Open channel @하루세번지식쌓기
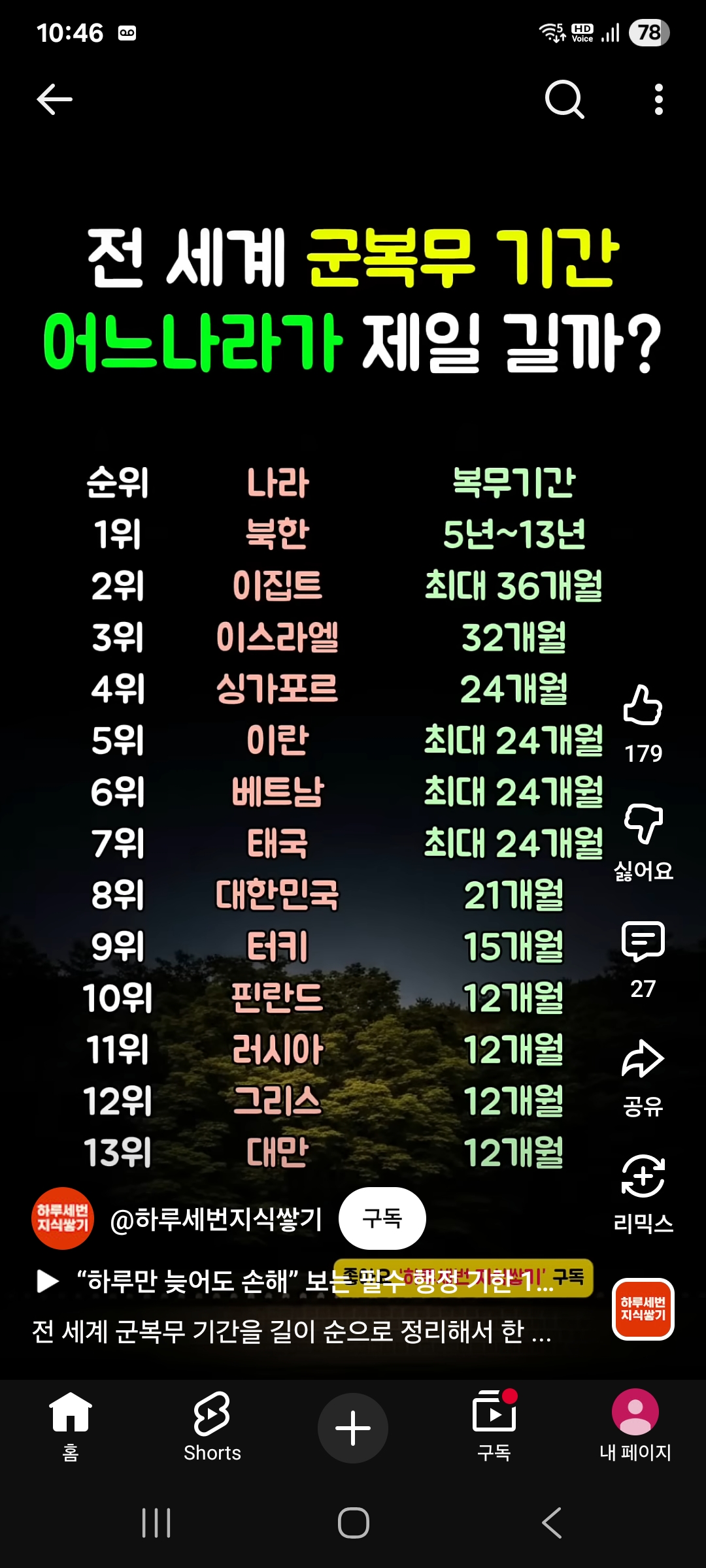The width and height of the screenshot is (706, 1568). coord(216,1219)
